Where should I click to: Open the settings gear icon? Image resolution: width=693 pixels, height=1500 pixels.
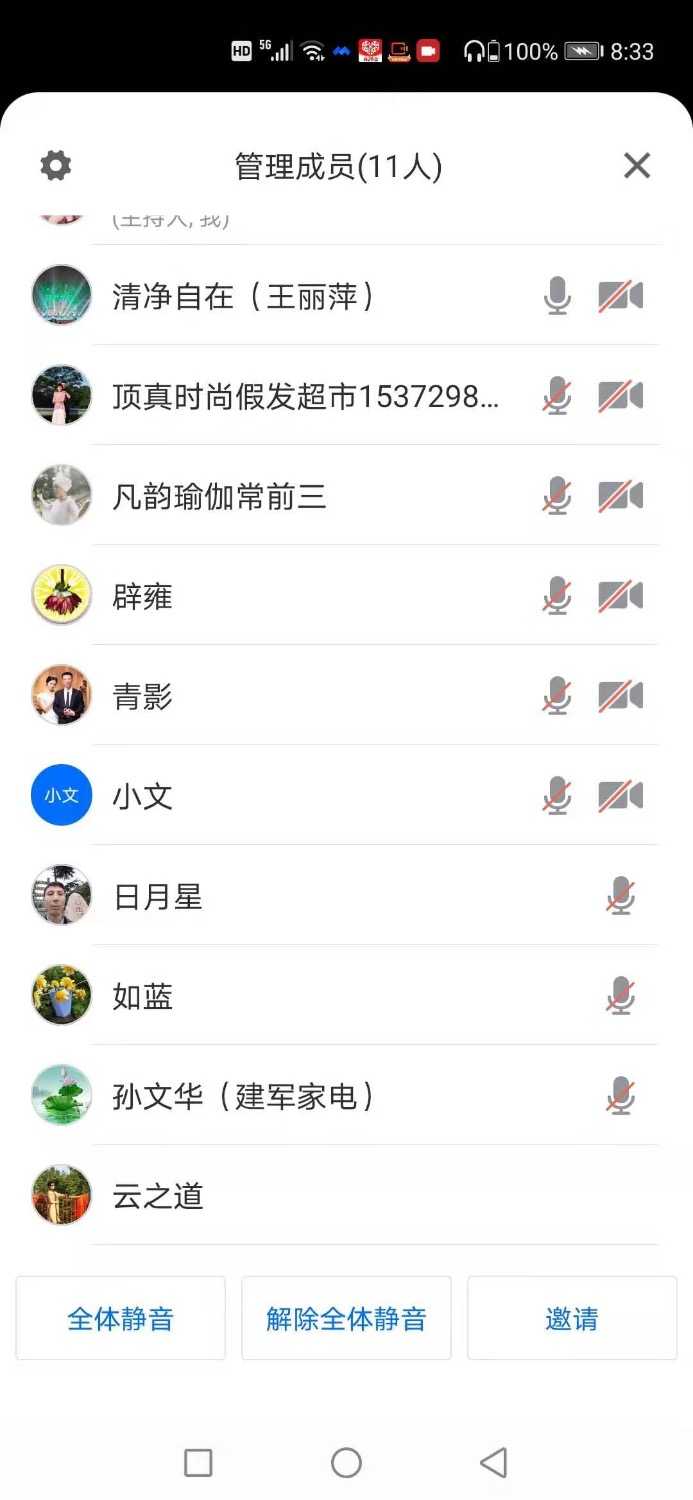point(56,165)
